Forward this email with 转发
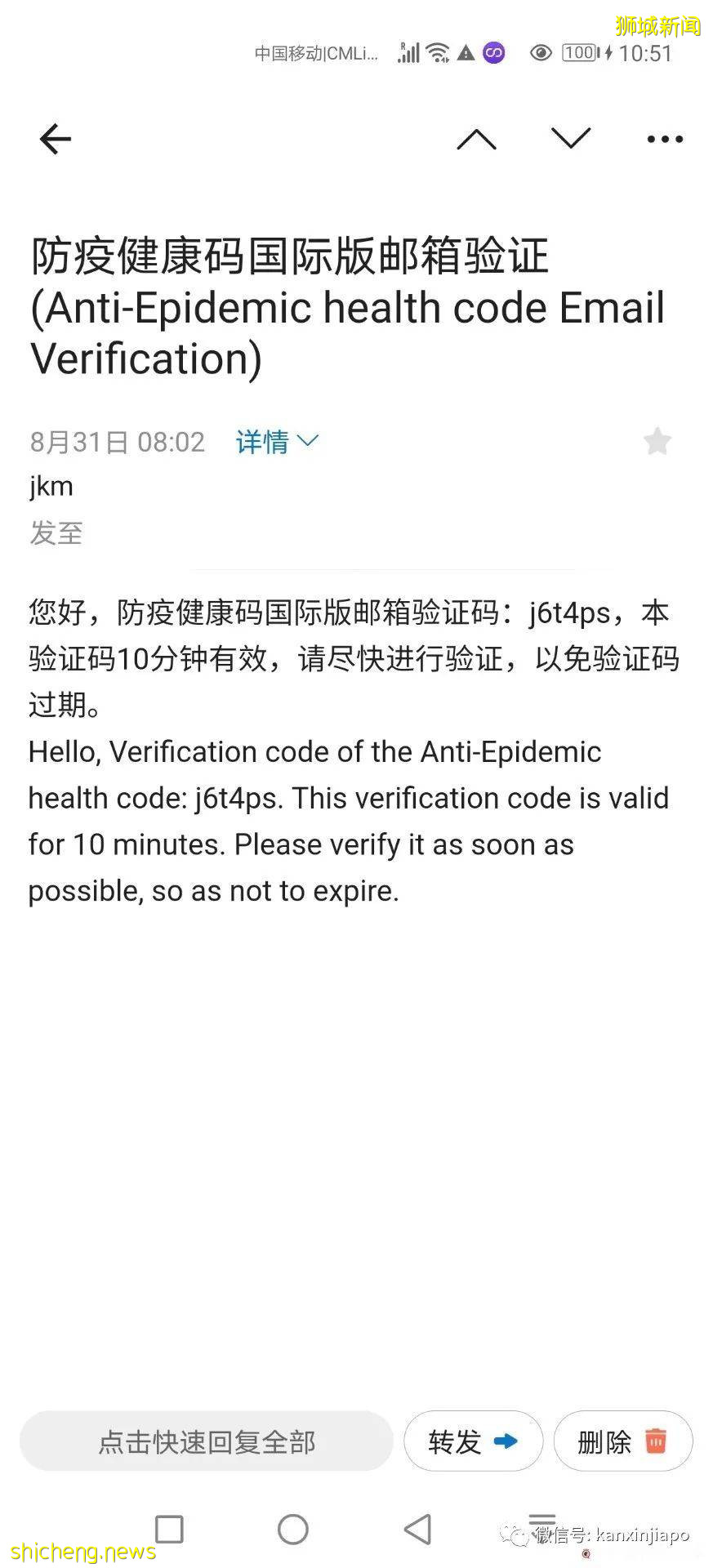Viewport: 713px width, 1568px height. pos(473,1441)
